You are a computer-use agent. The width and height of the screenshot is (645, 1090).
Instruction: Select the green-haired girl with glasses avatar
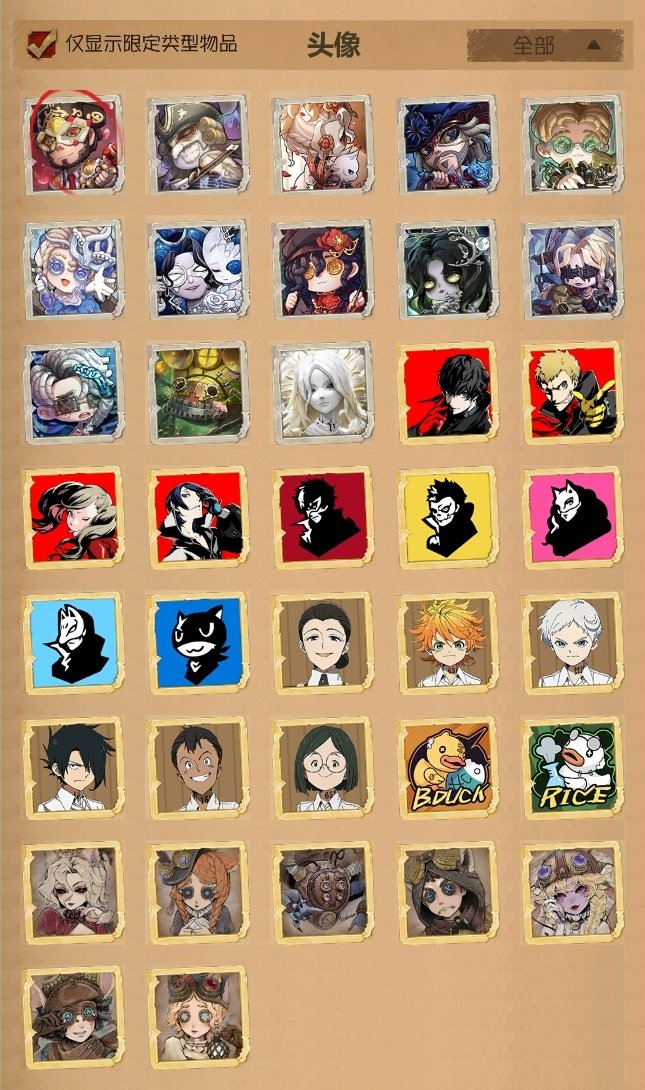(x=322, y=766)
